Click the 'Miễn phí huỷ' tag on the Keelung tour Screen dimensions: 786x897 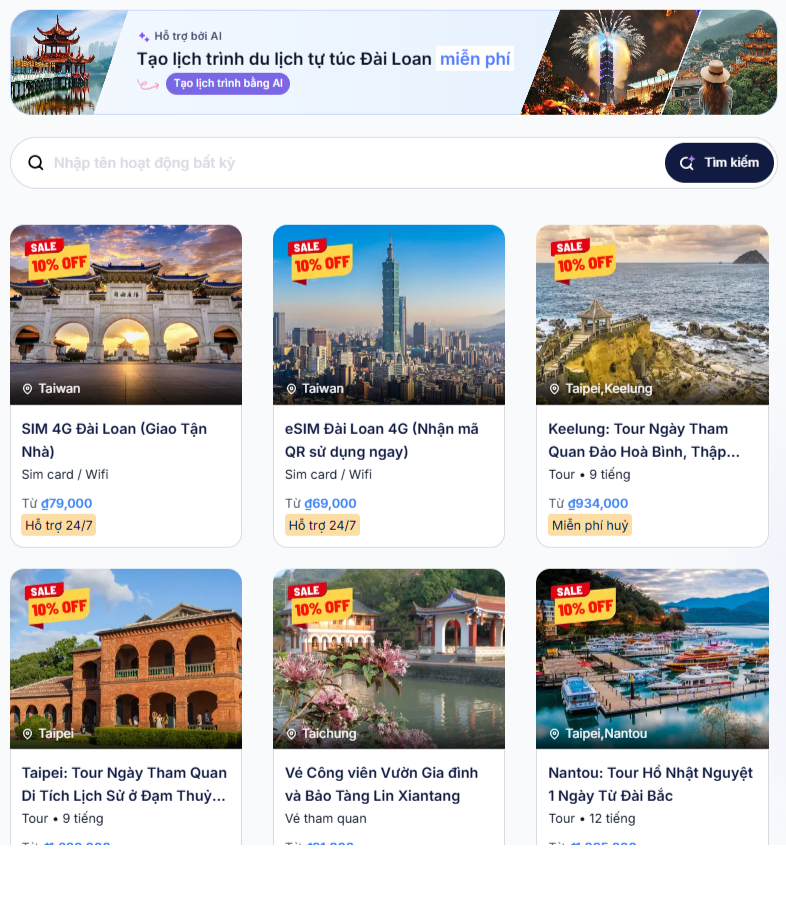point(589,524)
